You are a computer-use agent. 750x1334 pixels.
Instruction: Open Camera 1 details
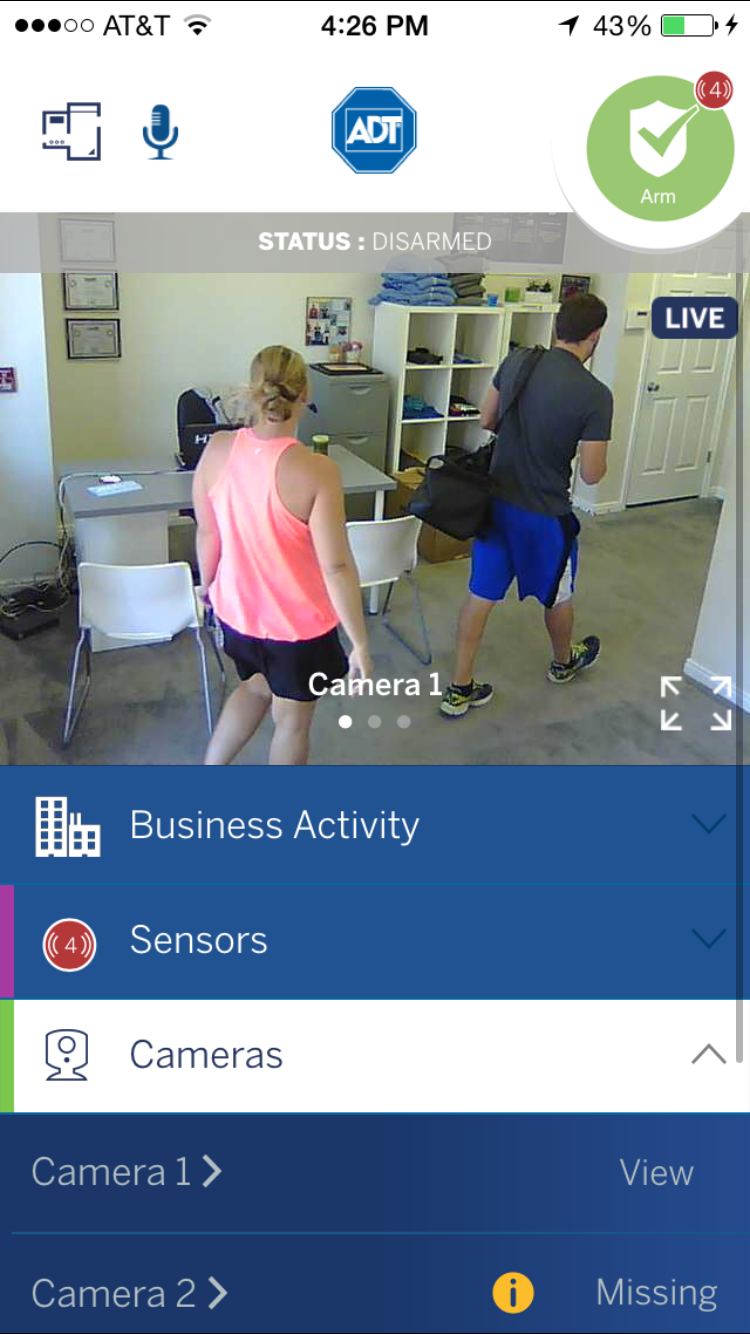tap(127, 1172)
